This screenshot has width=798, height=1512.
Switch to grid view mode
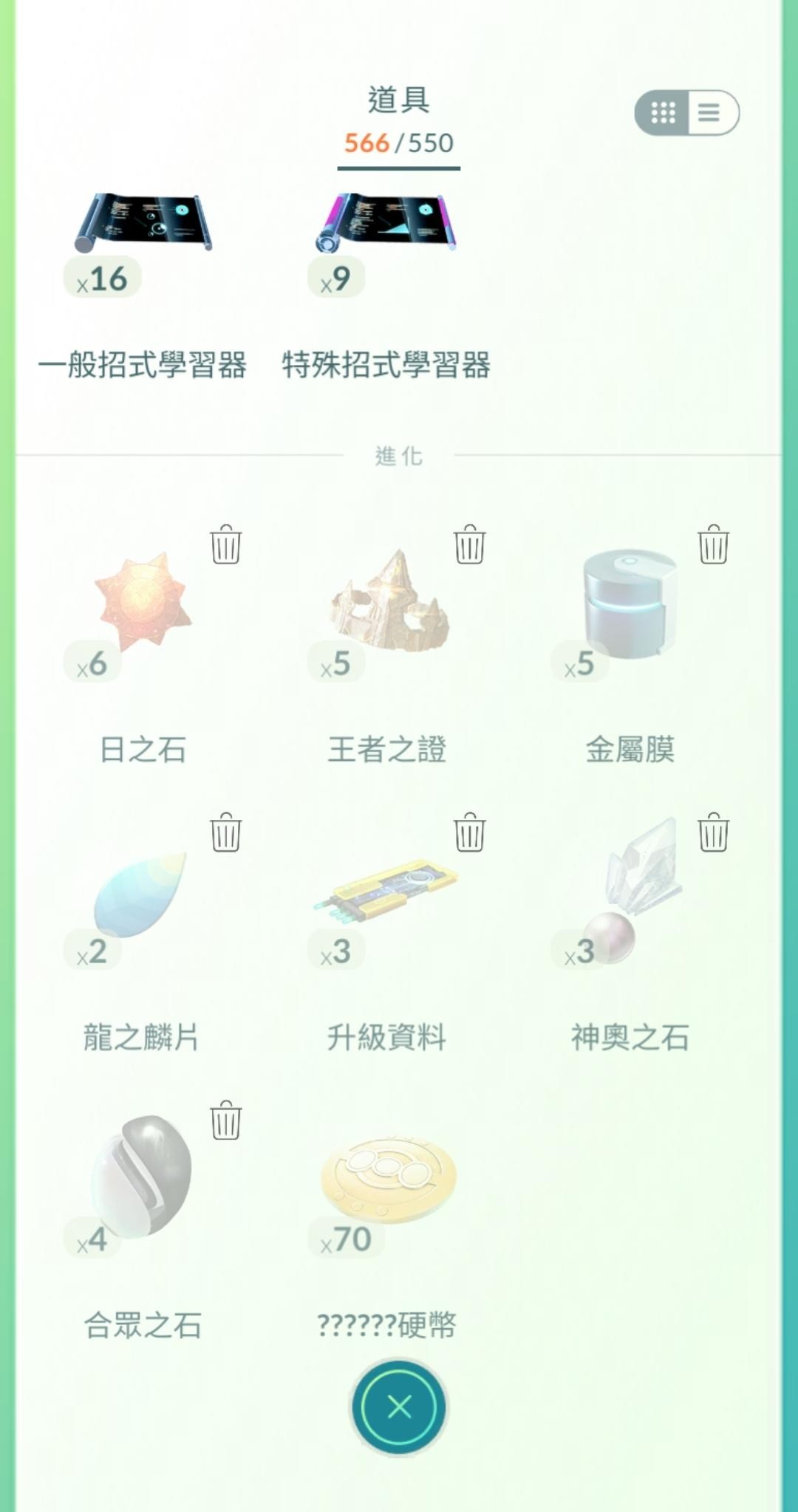coord(664,112)
